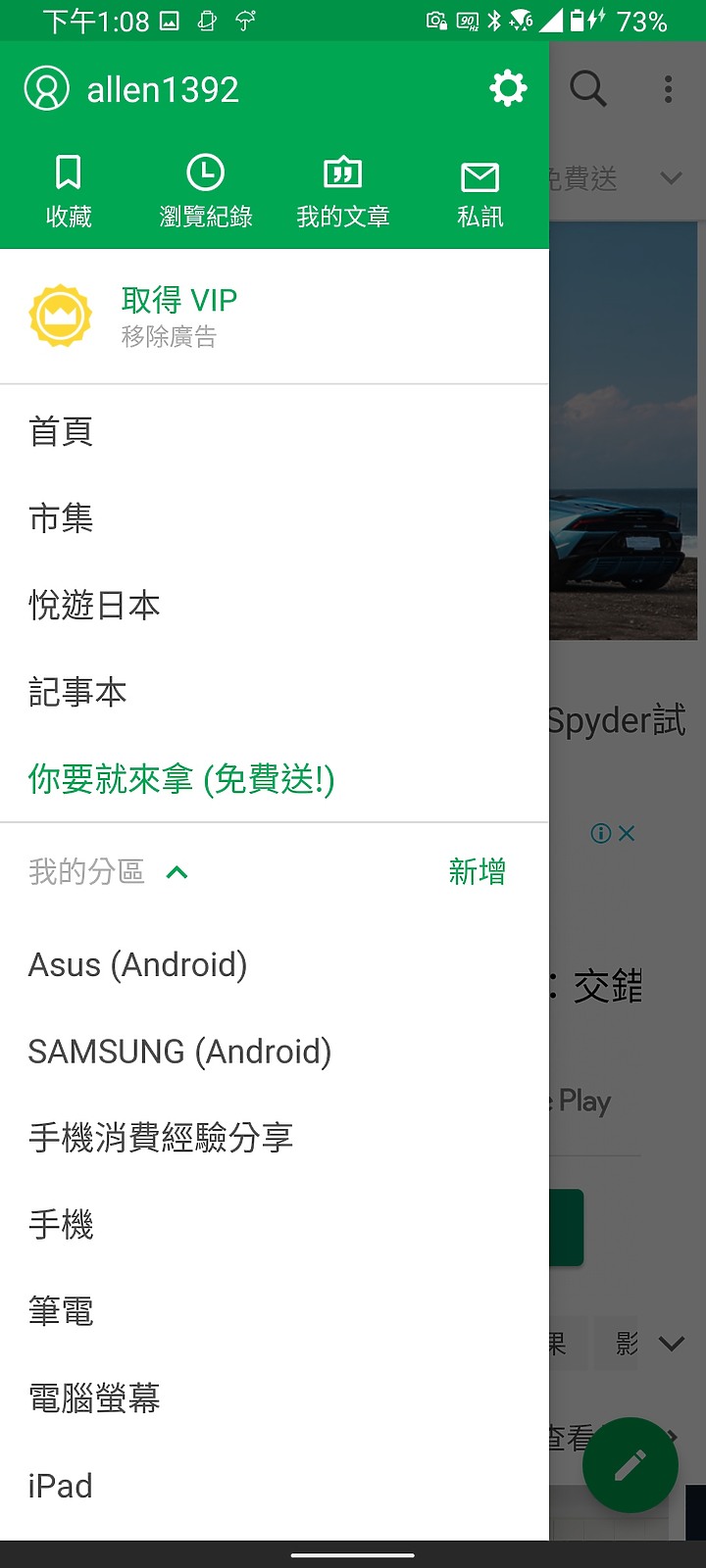Open 記事本 notebook
The width and height of the screenshot is (706, 1568).
click(x=77, y=692)
